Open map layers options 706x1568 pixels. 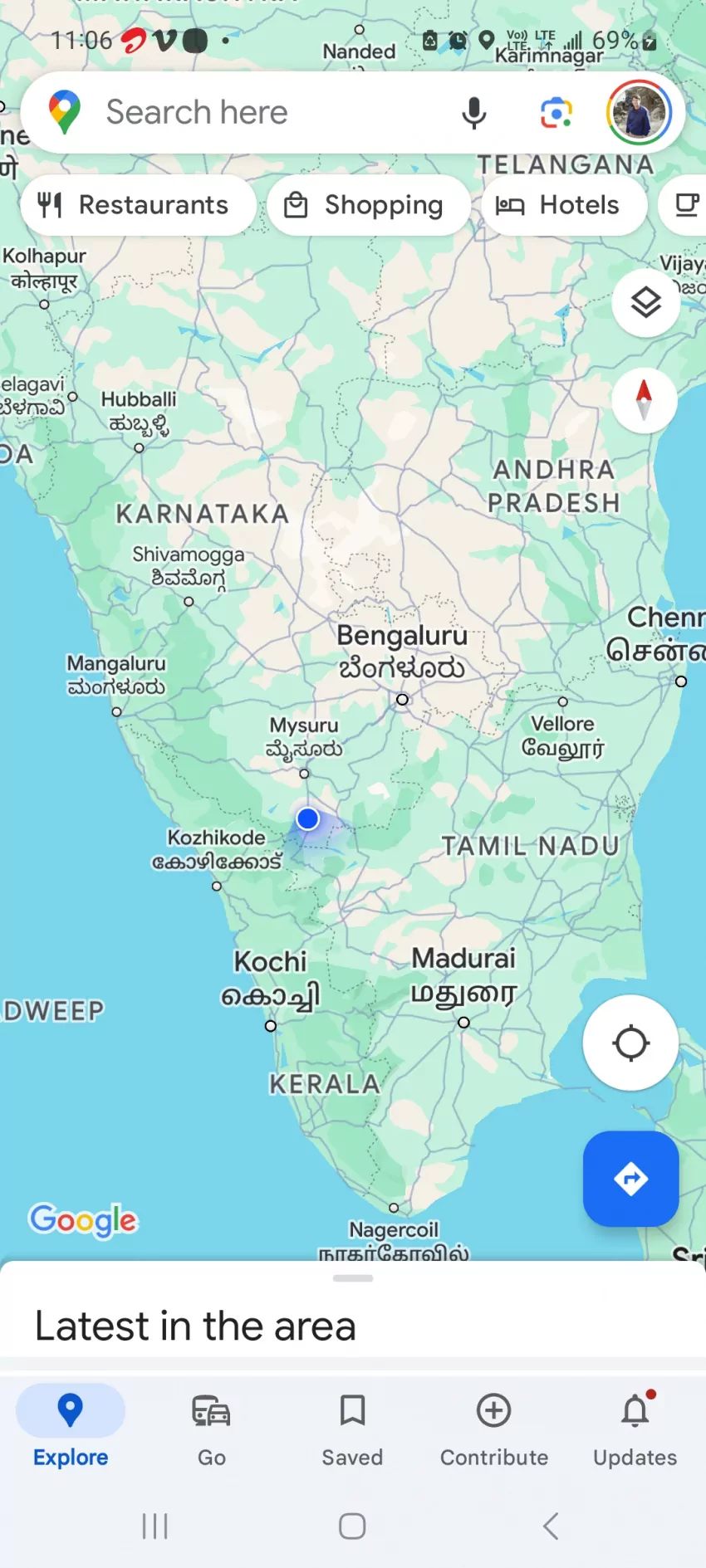point(645,303)
